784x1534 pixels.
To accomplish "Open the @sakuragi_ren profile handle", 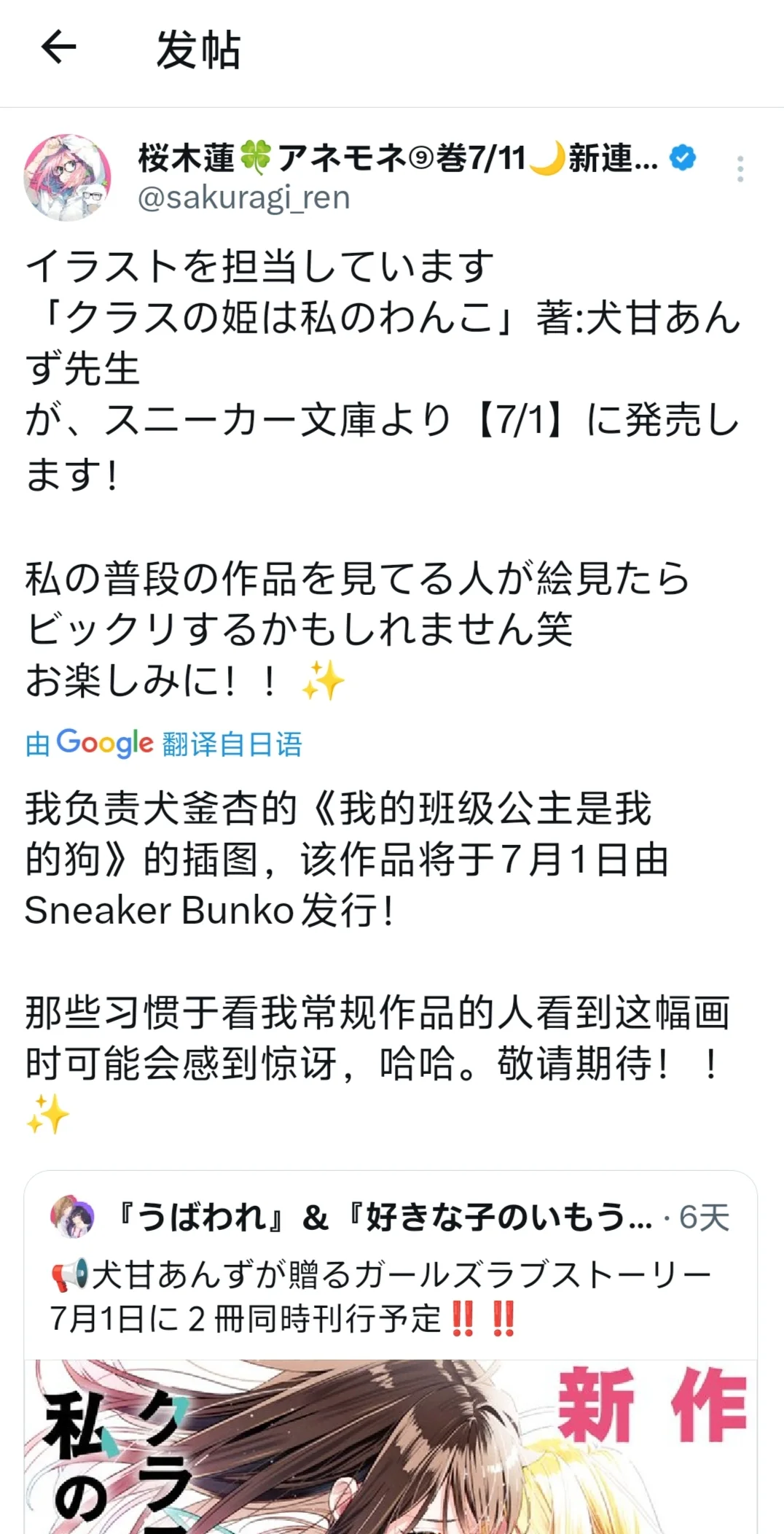I will 244,198.
